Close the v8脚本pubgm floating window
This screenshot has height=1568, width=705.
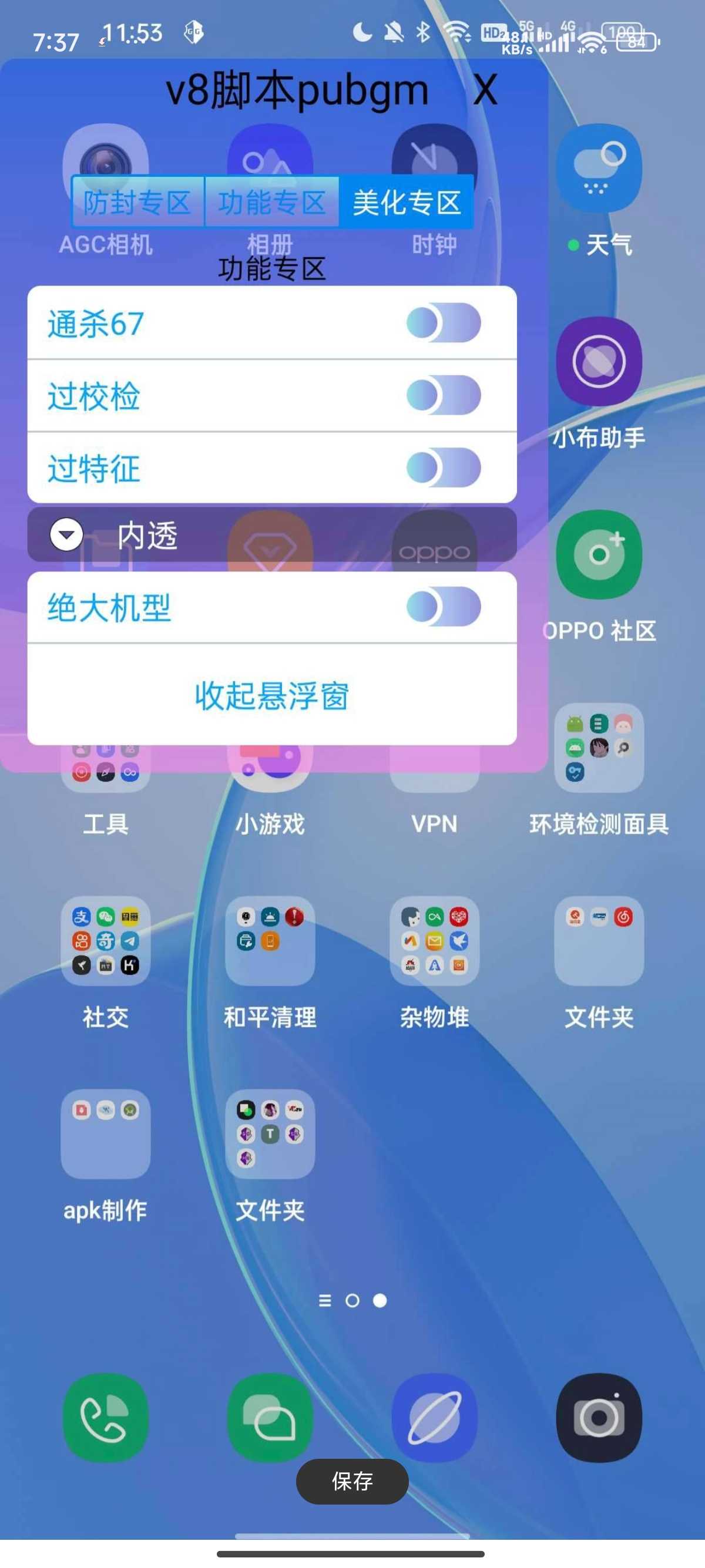click(x=485, y=90)
